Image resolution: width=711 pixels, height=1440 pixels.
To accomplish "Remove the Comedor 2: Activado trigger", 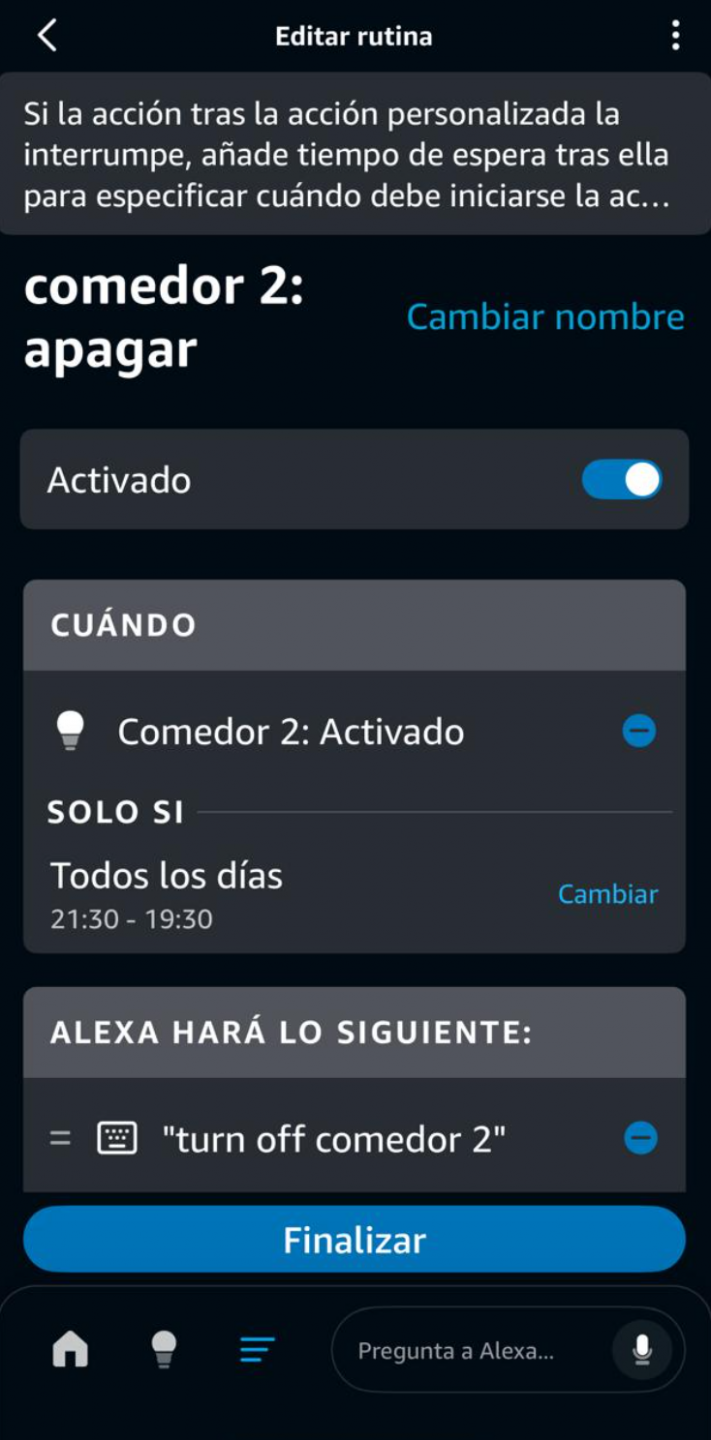I will point(639,732).
